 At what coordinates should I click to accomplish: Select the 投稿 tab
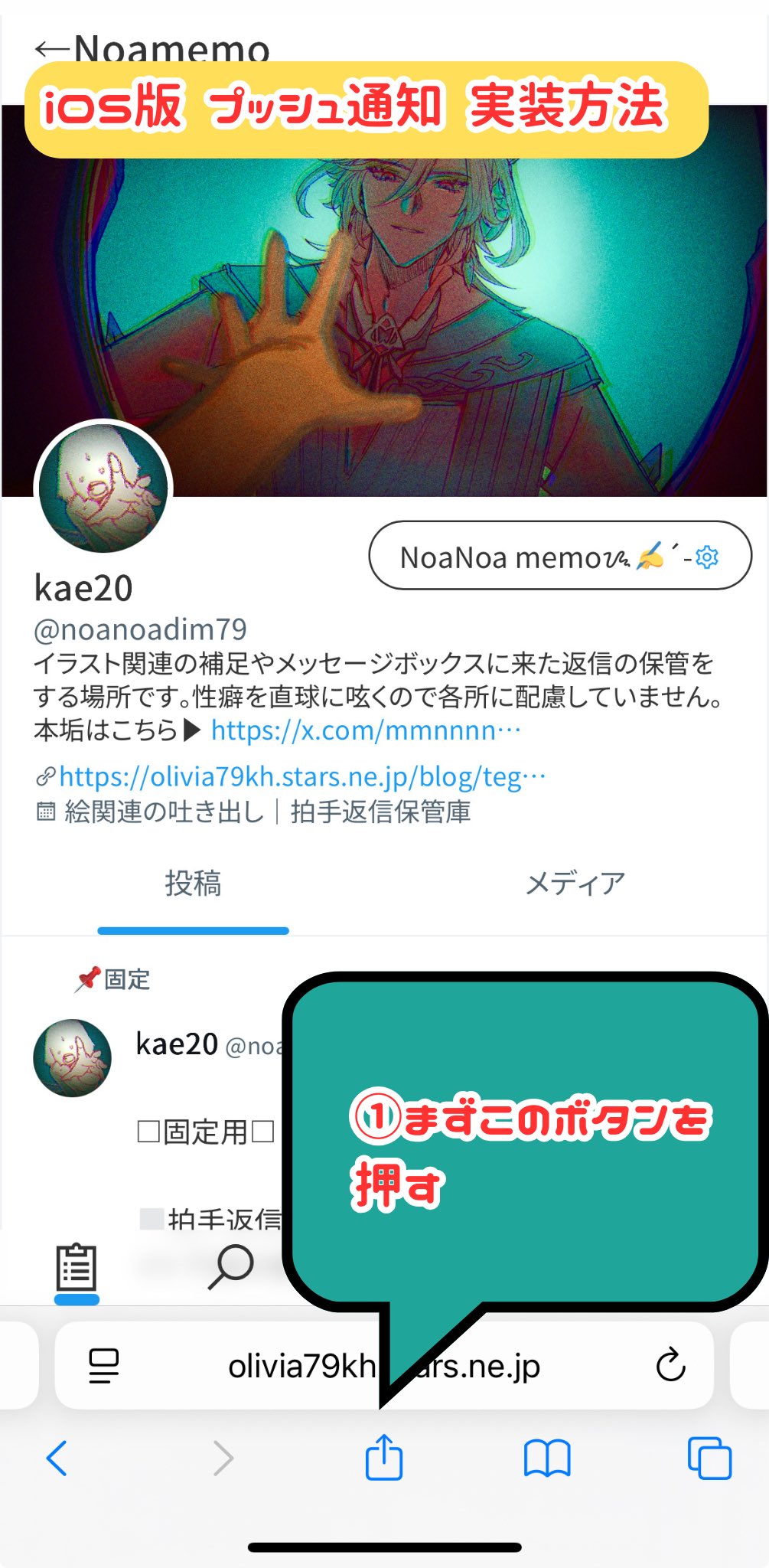193,884
